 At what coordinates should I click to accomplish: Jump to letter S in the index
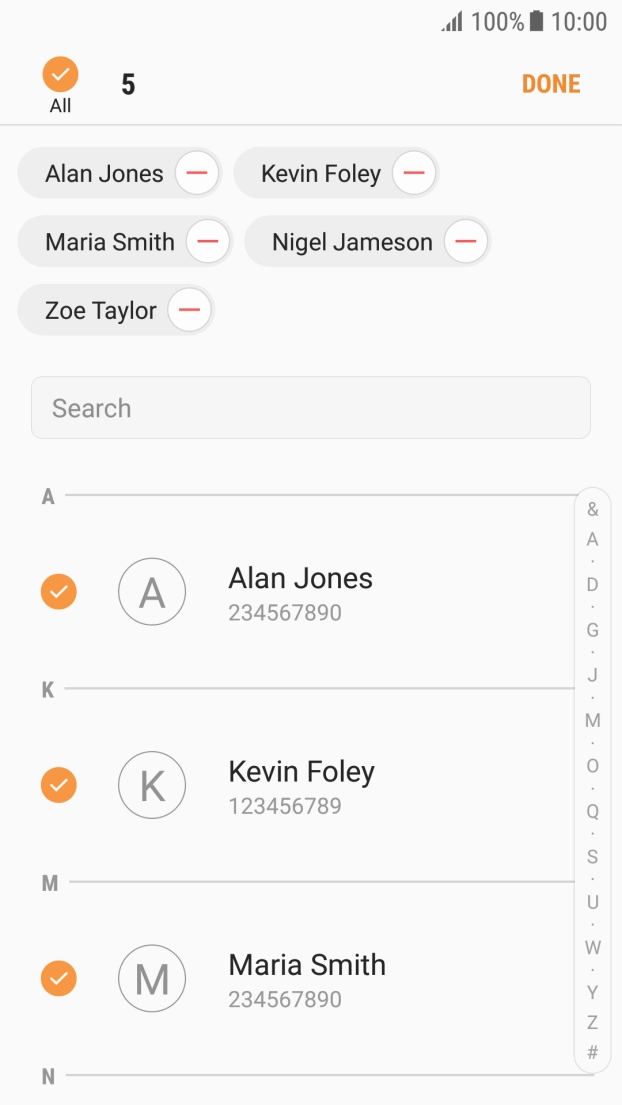(593, 857)
